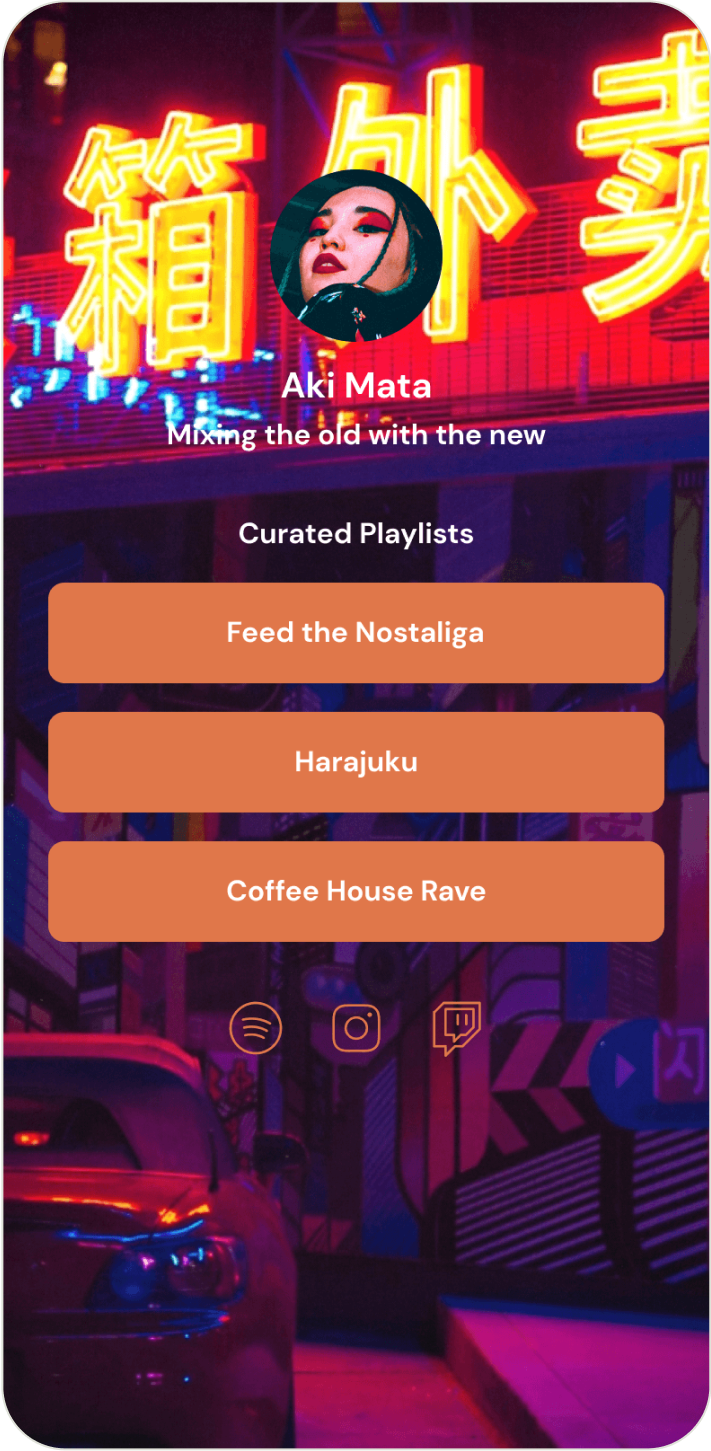Select the Coffee House Rave playlist
711x1451 pixels.
pos(356,891)
